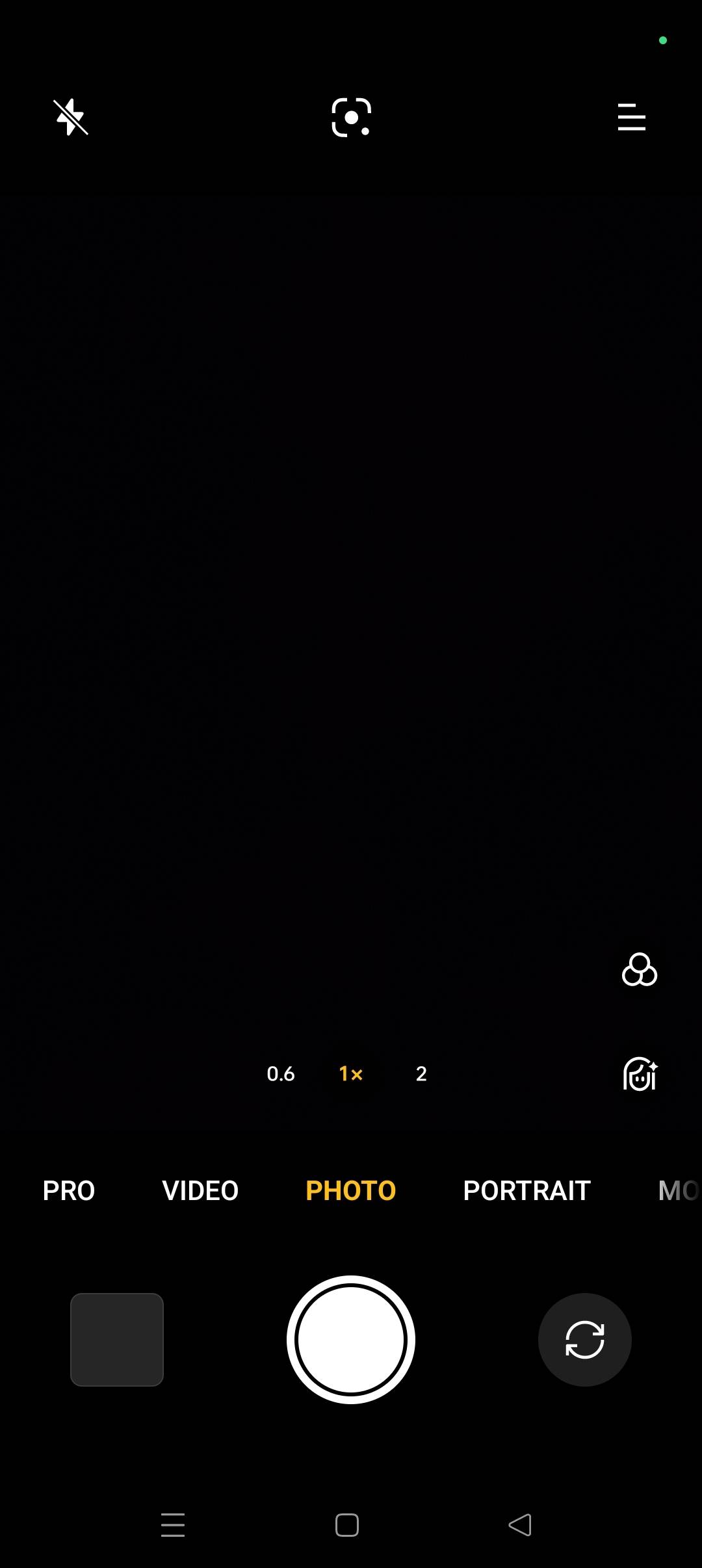Switch to PHOTO mode

351,1191
